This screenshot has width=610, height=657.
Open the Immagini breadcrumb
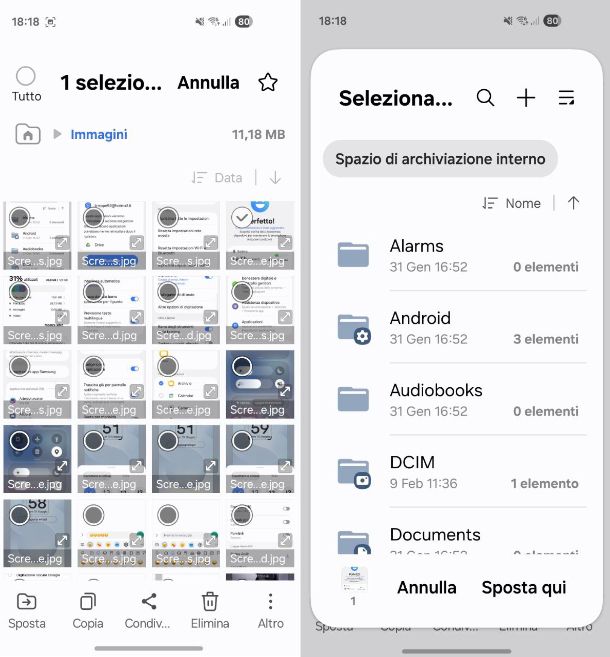coord(98,134)
